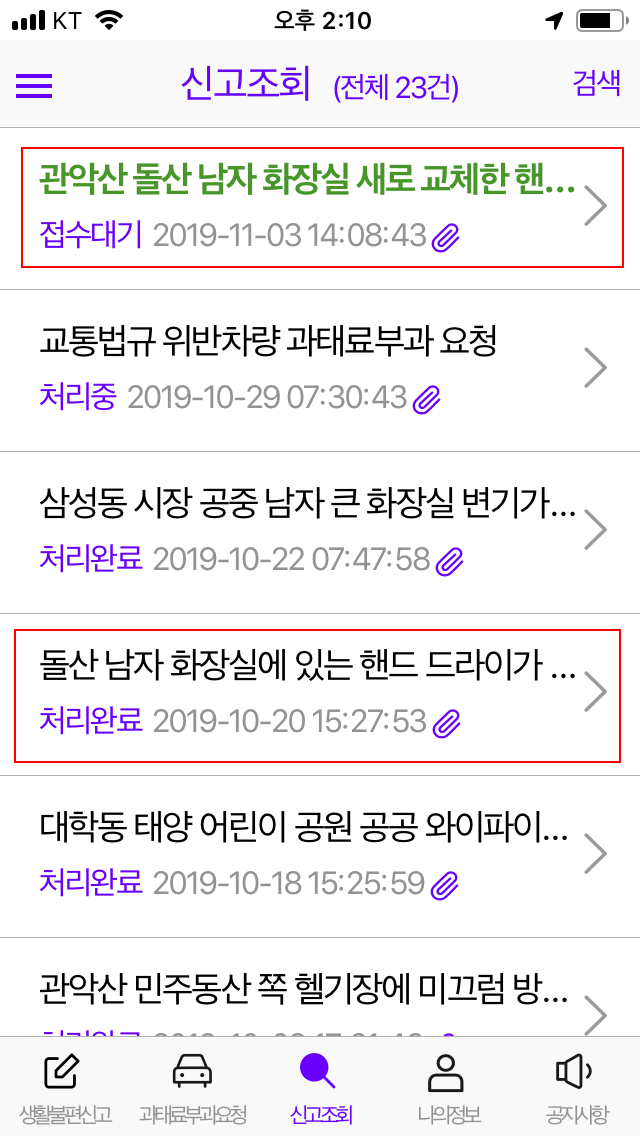Screen dimensions: 640x1136
Task: Open the 대학동 태양 어린이 공원 report
Action: [x=320, y=856]
